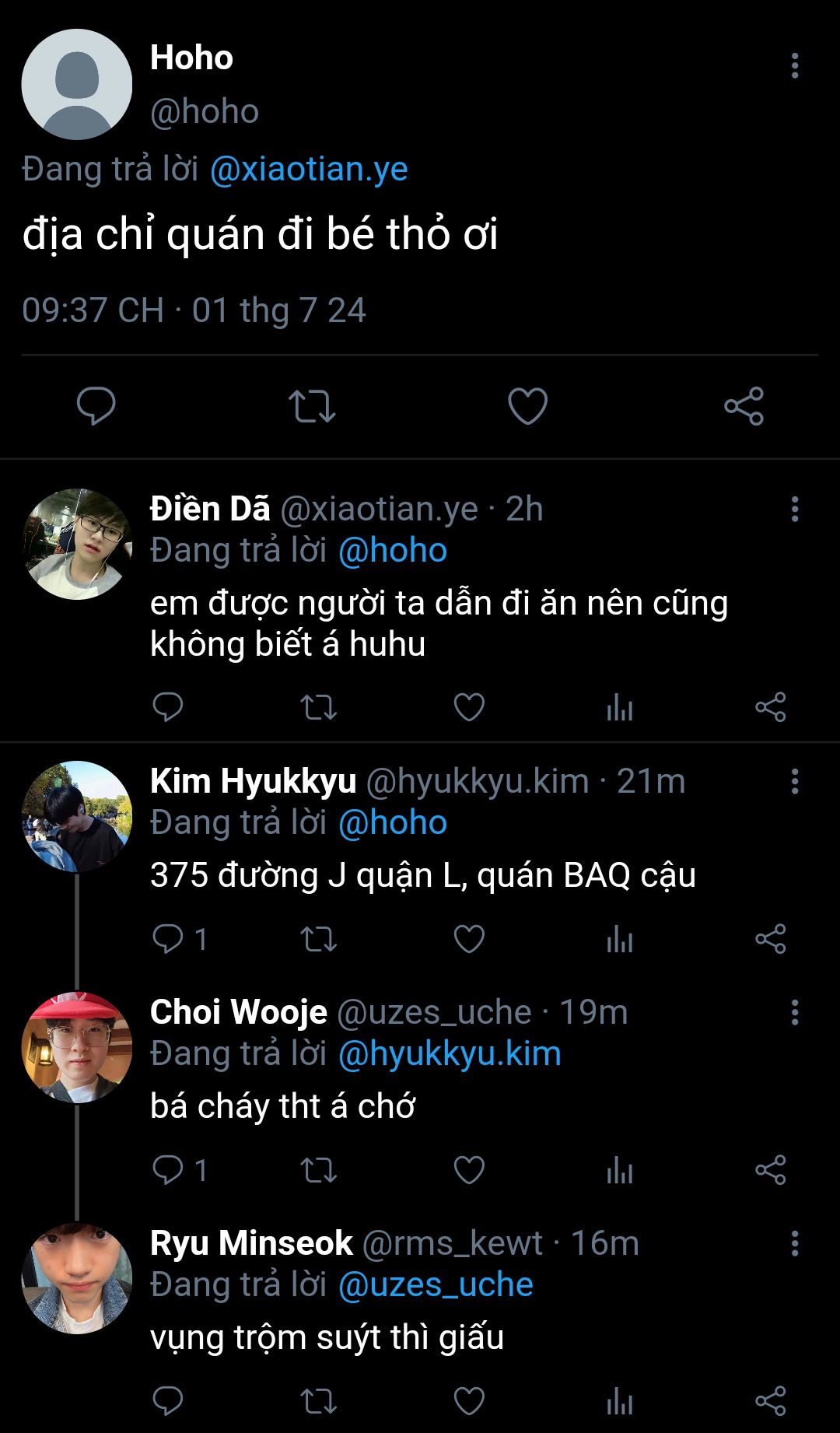Open @uzes_uche link in Ryu Minseok's reply
The height and width of the screenshot is (1433, 840).
436,1285
